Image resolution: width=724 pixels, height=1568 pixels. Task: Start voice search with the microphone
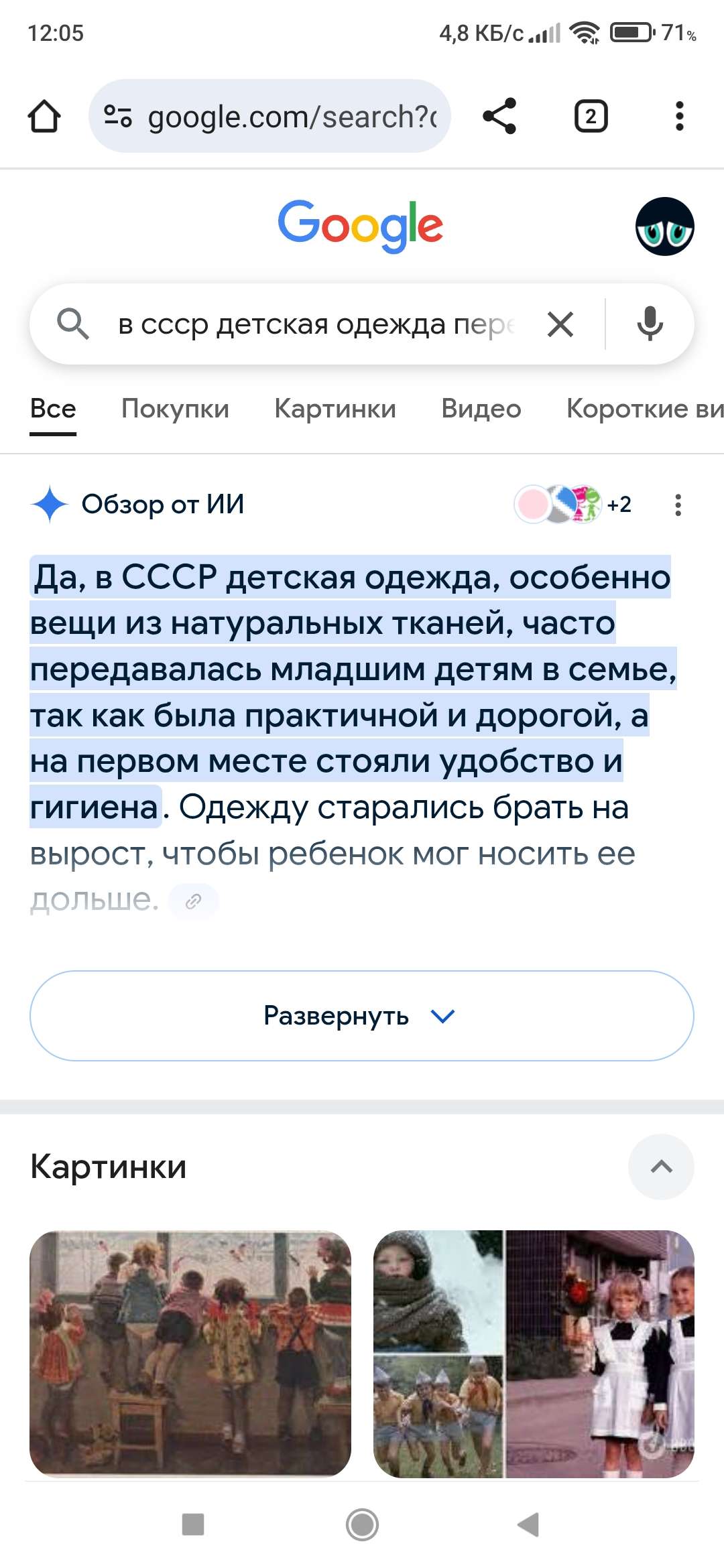[650, 324]
